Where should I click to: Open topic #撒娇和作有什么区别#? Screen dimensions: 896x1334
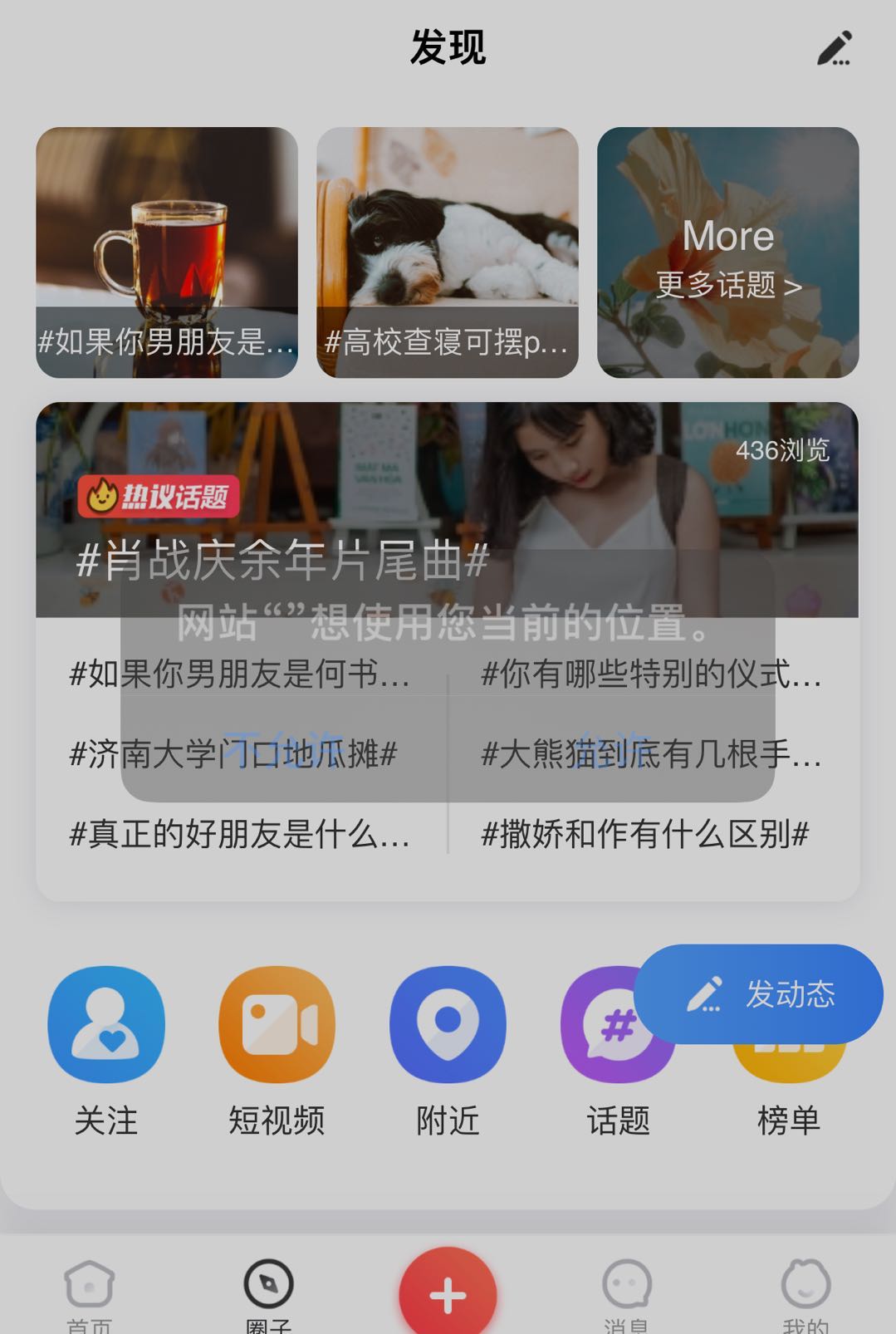point(644,834)
